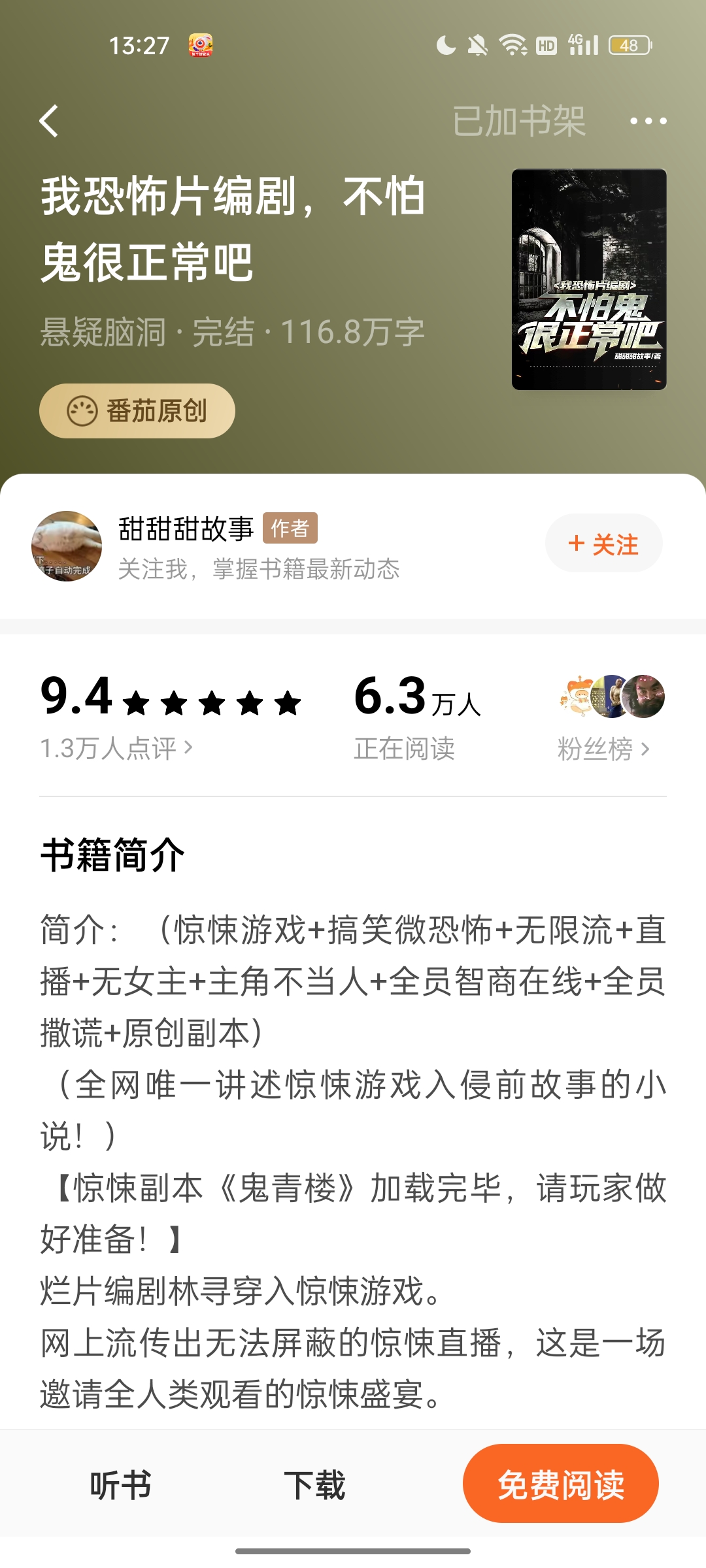Open the 粉丝榜 fan ranking
The height and width of the screenshot is (1568, 706).
click(603, 749)
